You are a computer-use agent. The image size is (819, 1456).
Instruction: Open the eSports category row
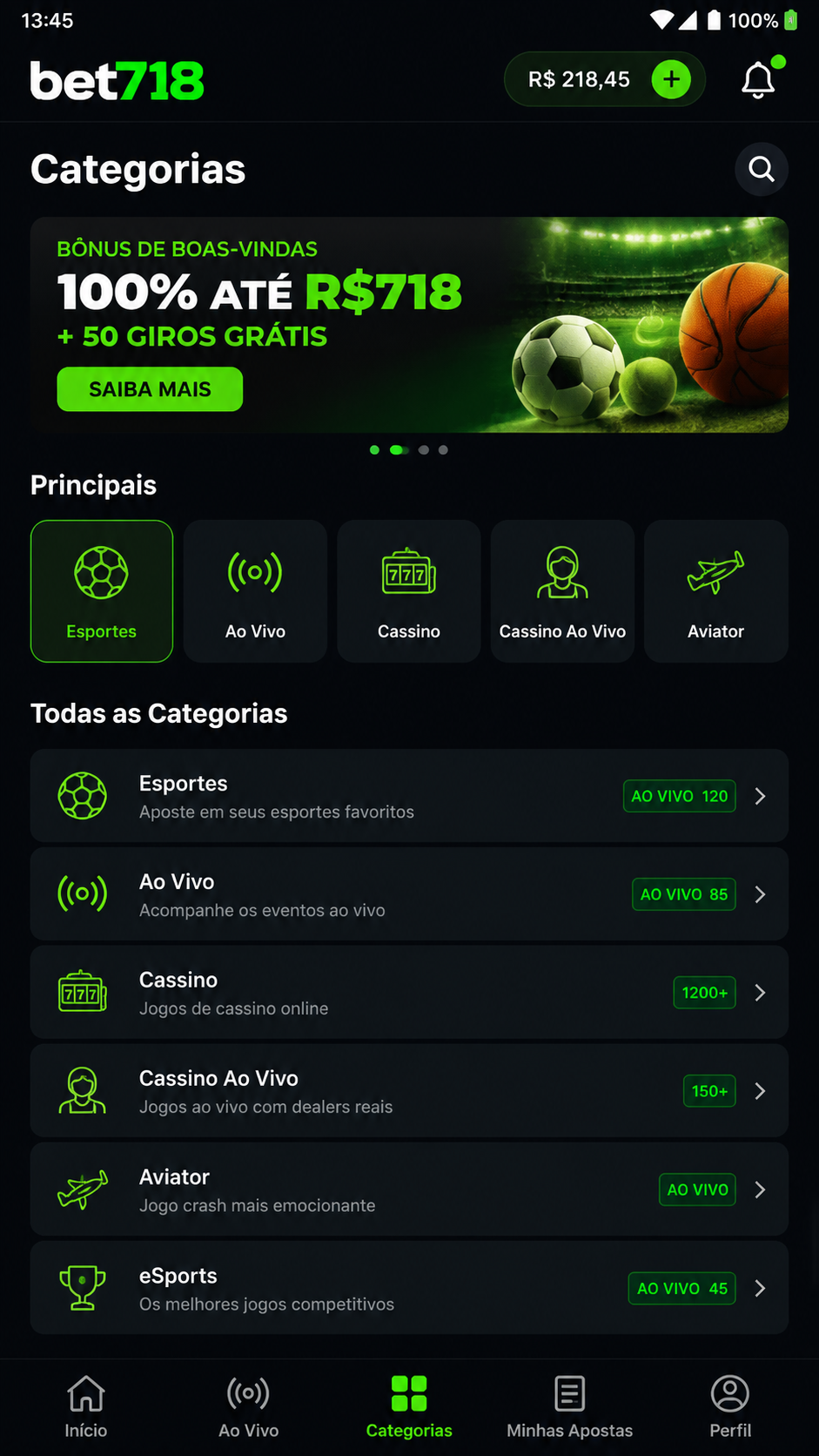click(409, 1288)
